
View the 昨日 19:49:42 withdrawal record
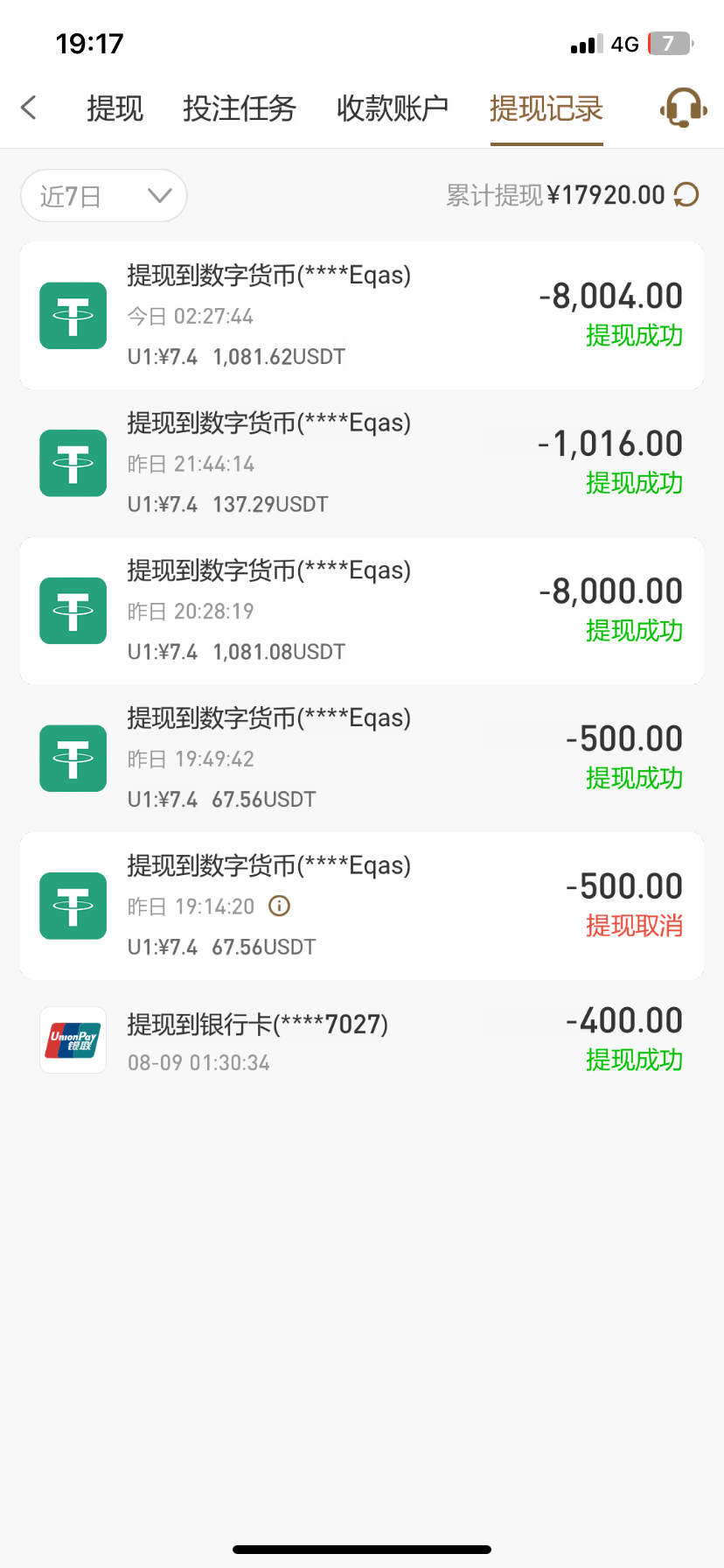tap(362, 758)
